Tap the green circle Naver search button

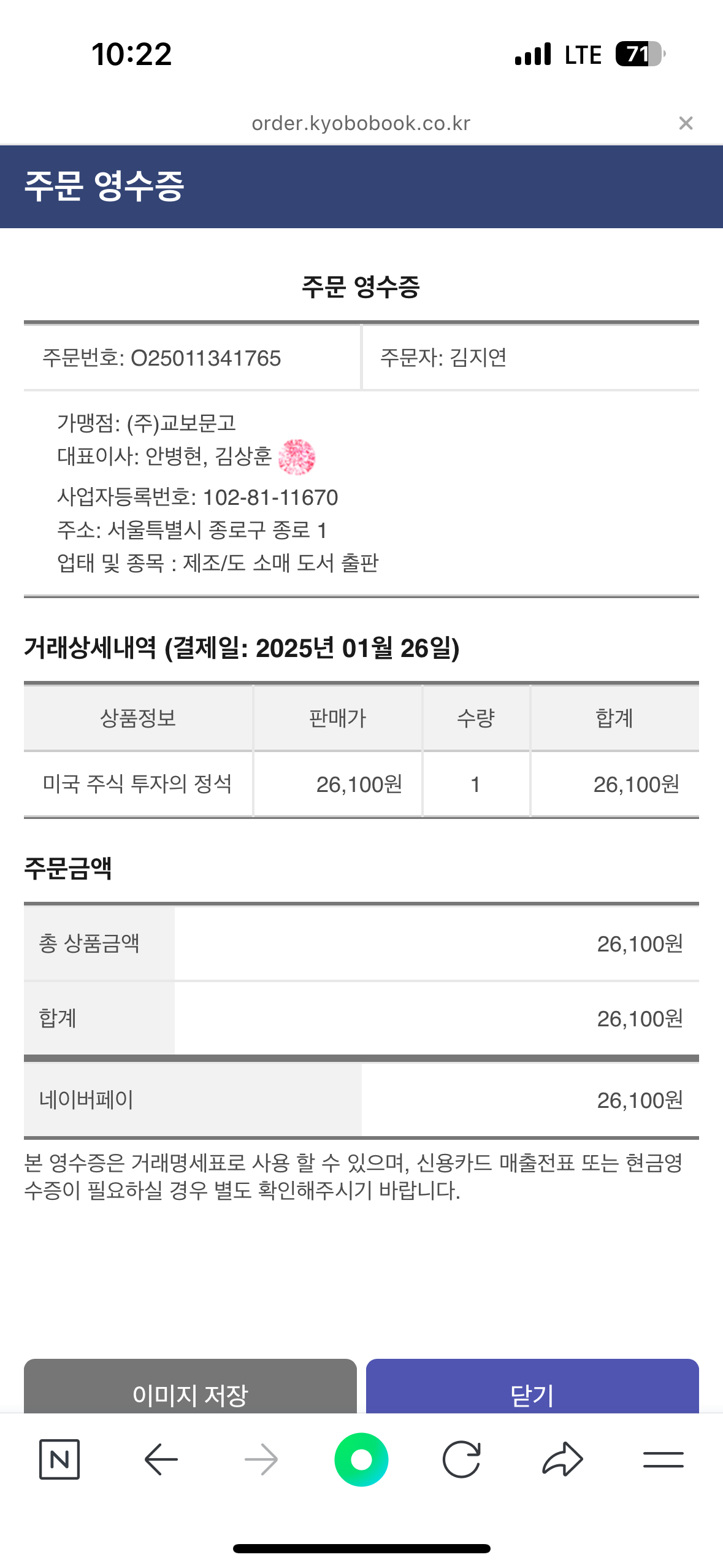coord(361,1459)
